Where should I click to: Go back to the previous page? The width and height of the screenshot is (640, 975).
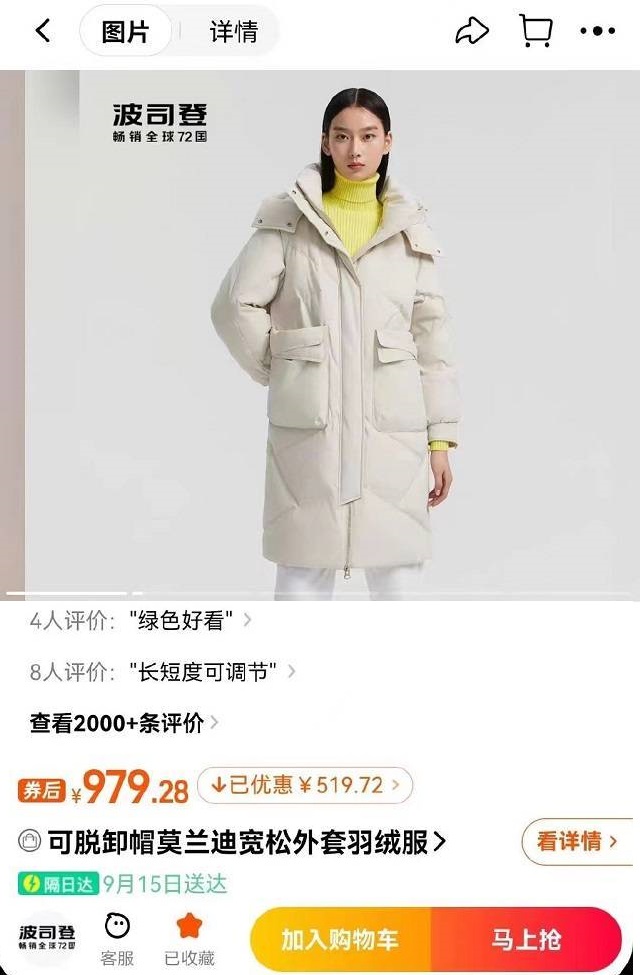pos(42,31)
